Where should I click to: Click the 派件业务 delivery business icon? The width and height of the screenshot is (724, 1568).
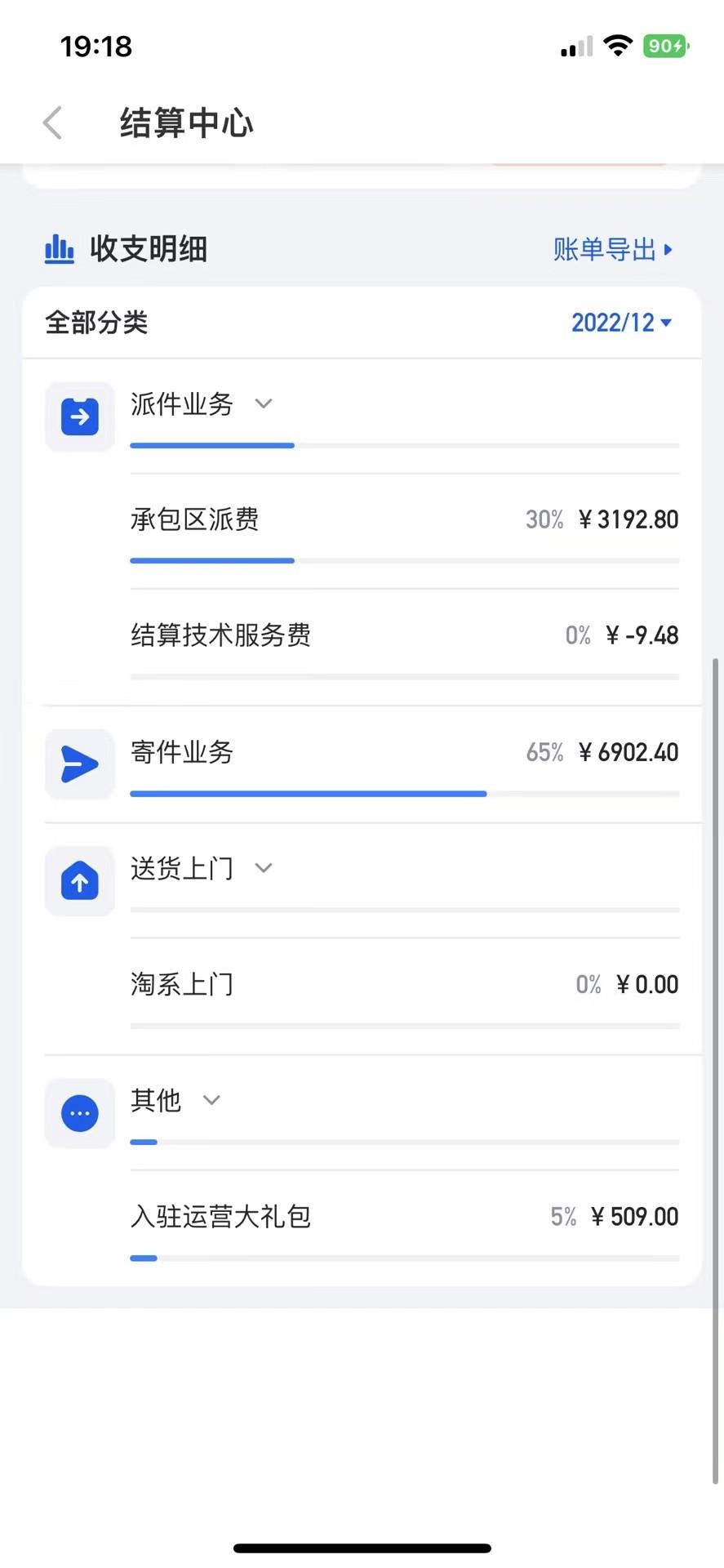(x=79, y=416)
